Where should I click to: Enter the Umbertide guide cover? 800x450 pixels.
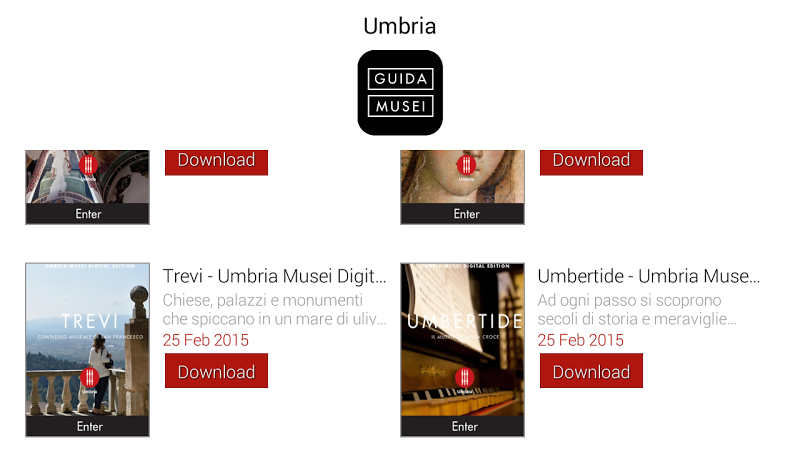[463, 426]
